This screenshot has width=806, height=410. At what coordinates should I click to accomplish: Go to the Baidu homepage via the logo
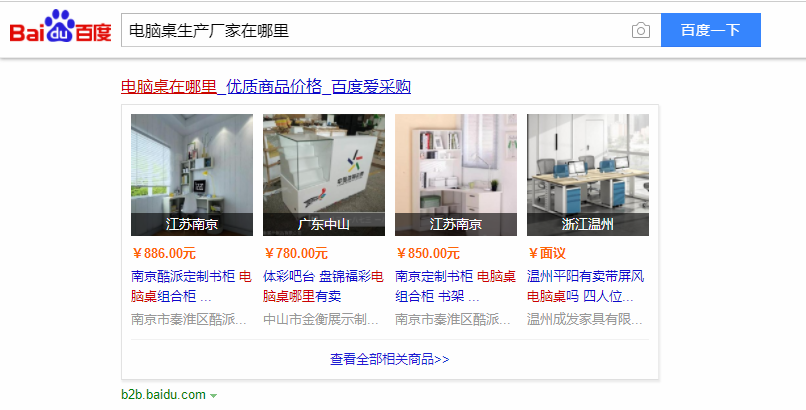(x=61, y=29)
